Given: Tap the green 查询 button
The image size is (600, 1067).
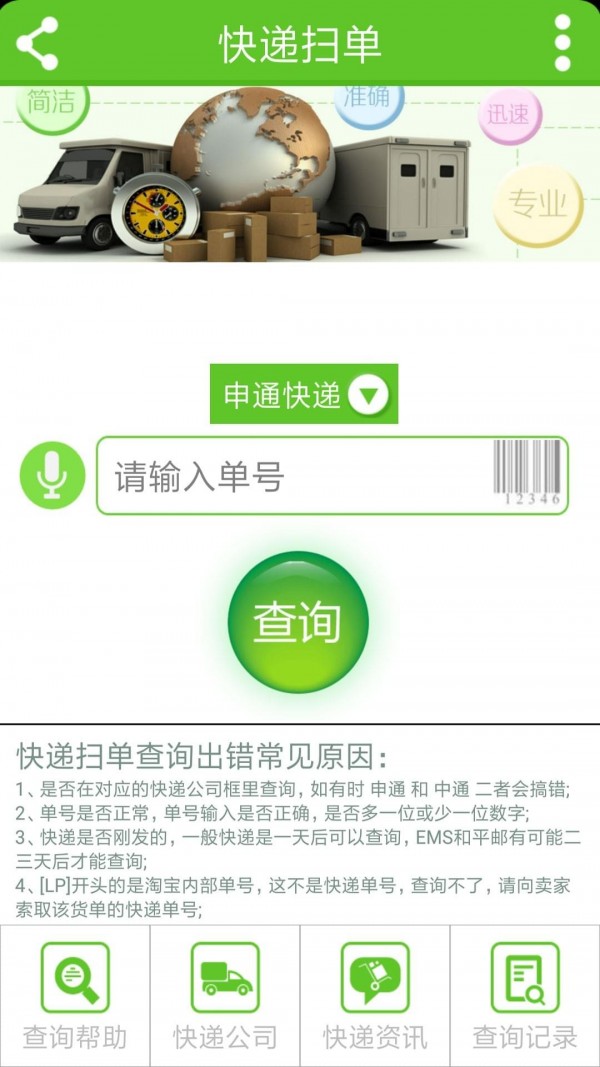Looking at the screenshot, I should (x=298, y=621).
